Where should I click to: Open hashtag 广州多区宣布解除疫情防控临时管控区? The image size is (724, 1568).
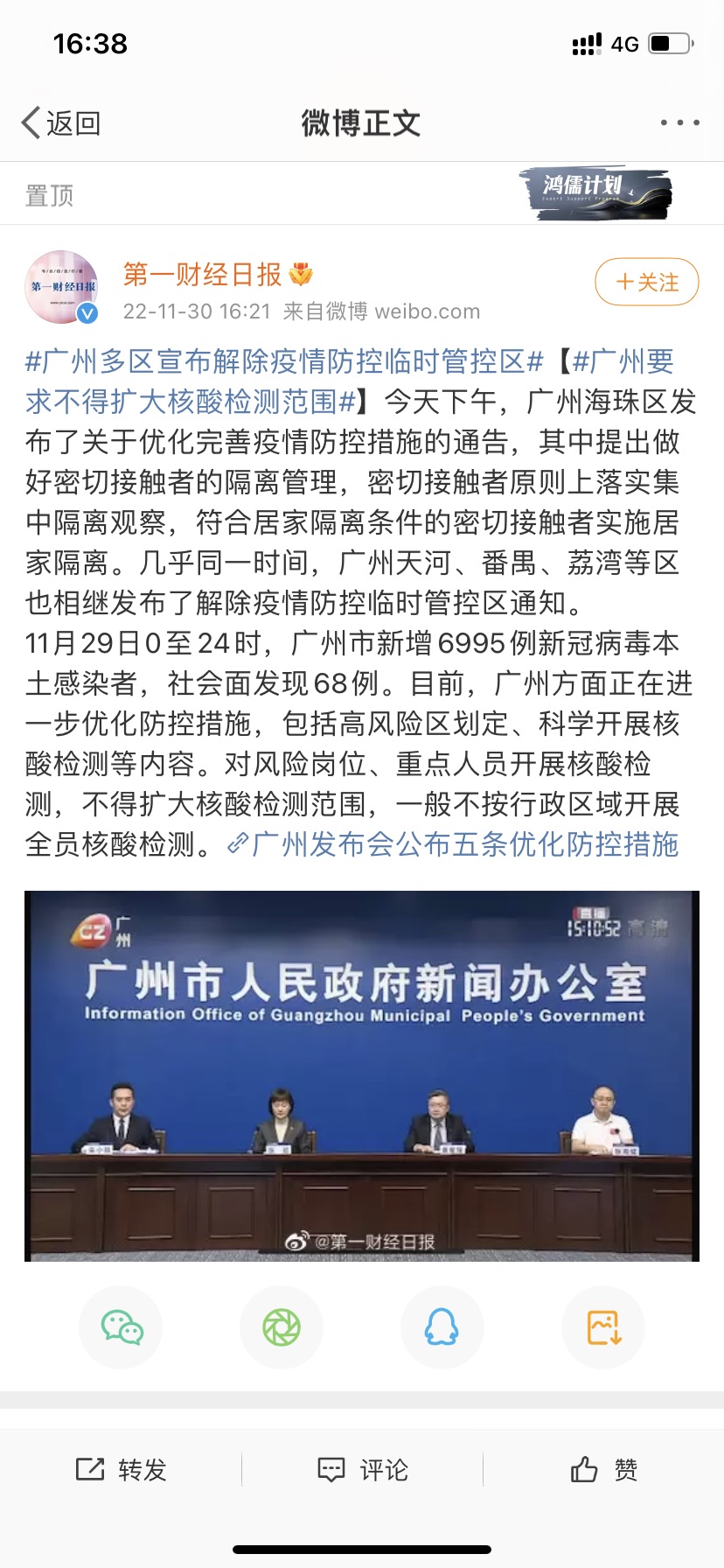coord(284,361)
